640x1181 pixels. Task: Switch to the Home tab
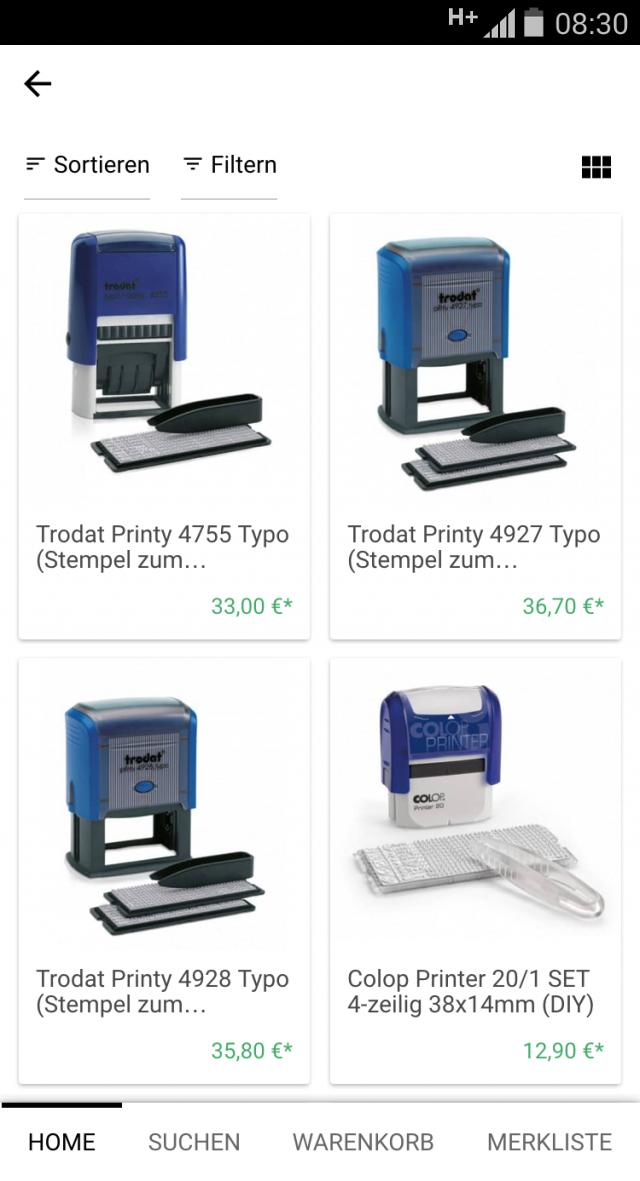click(x=62, y=1142)
